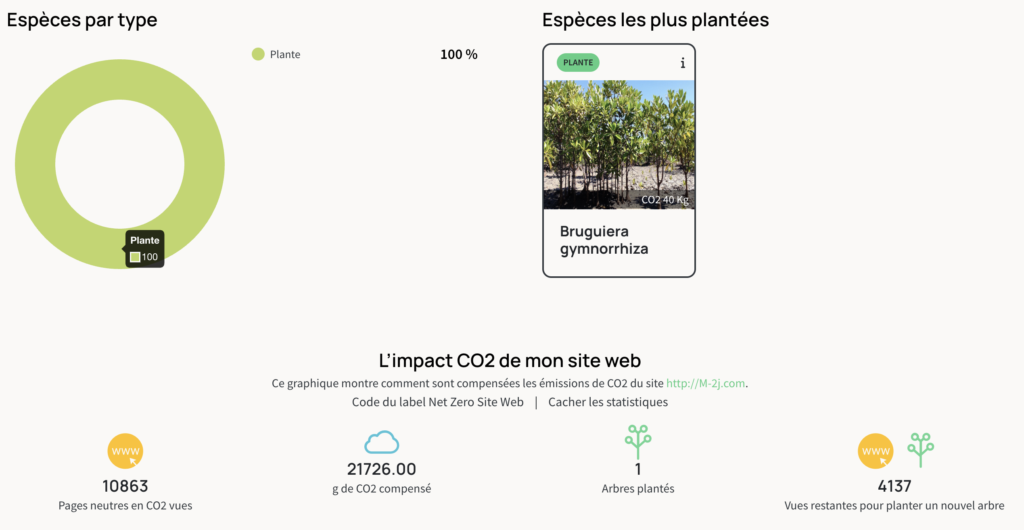Tap Cacher les statistiques

click(x=607, y=402)
